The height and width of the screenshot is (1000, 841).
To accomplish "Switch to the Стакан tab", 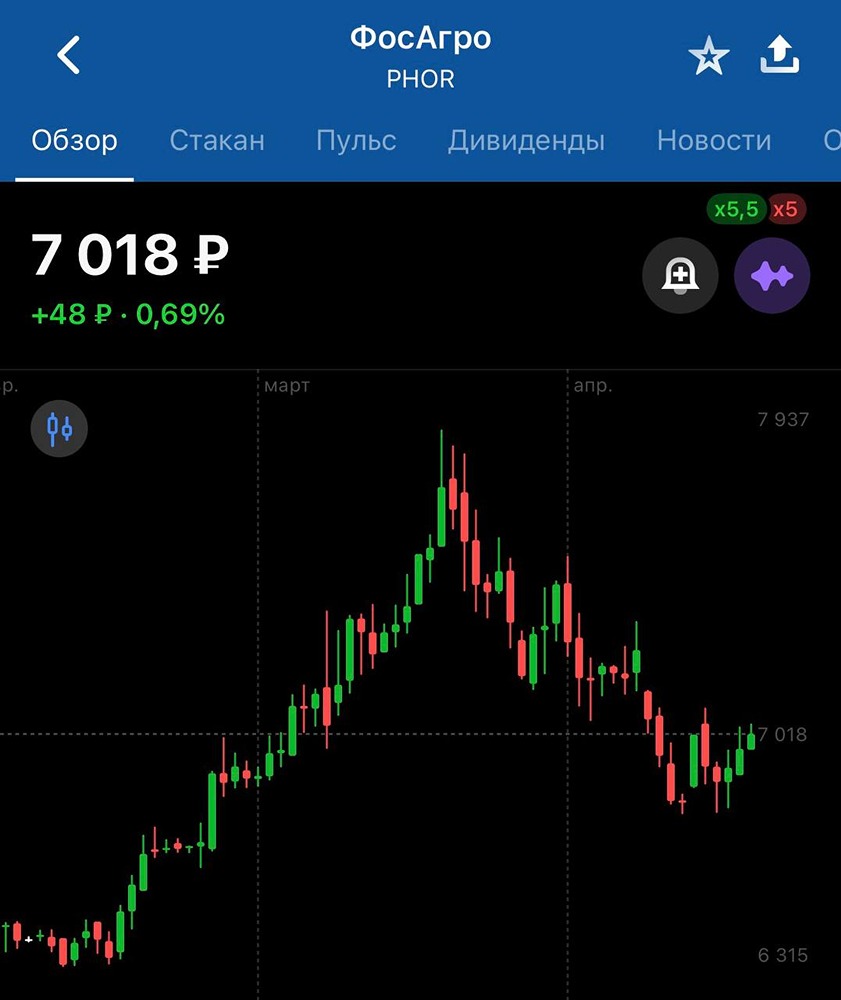I will (x=217, y=141).
